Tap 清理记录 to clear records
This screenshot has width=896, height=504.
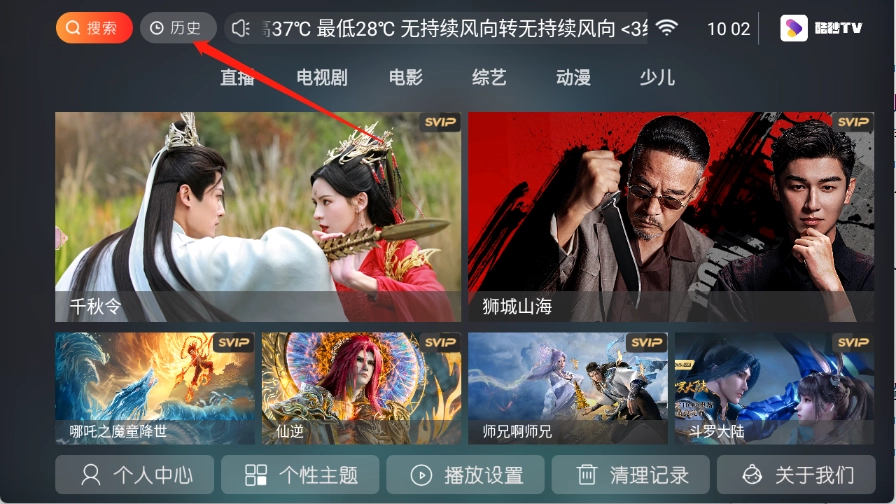(631, 474)
